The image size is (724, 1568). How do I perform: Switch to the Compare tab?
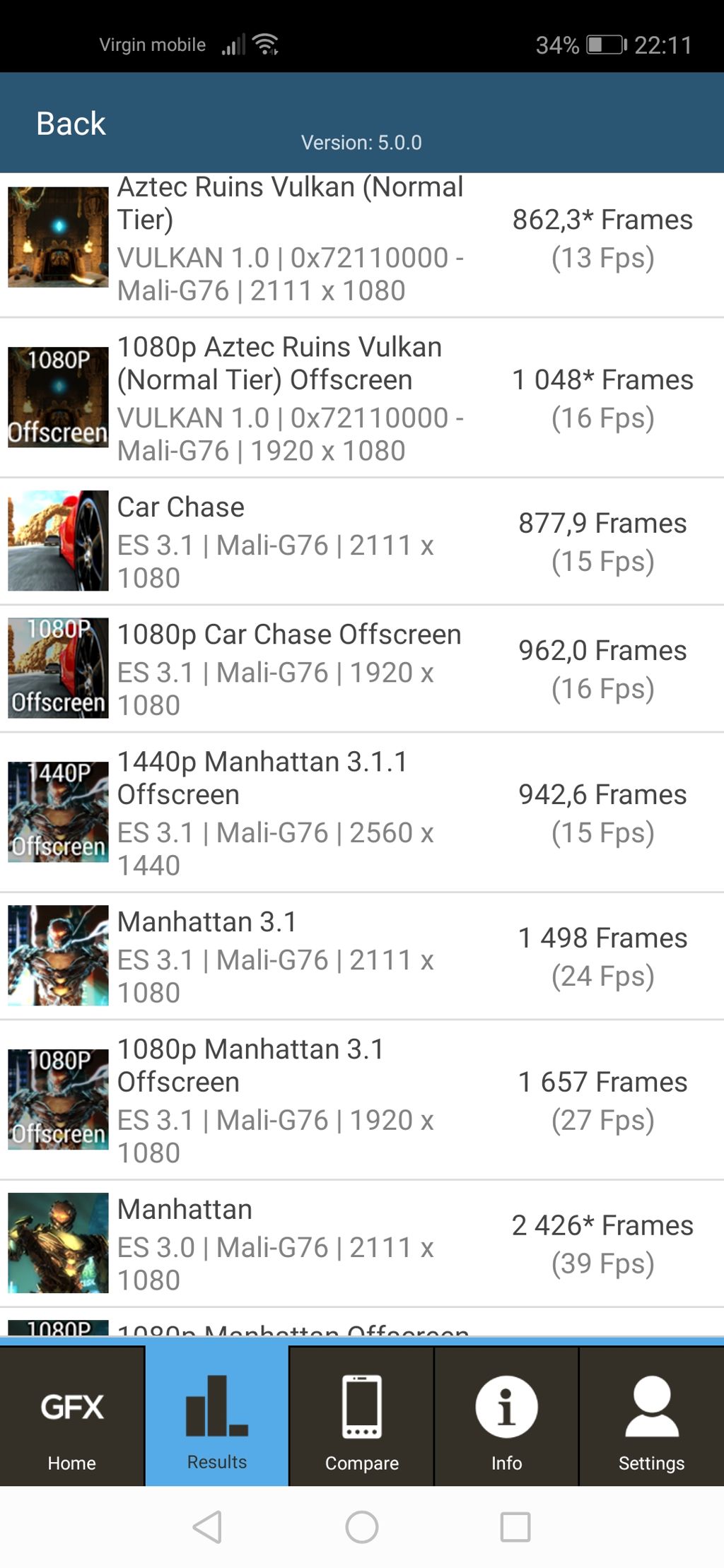pos(362,1415)
